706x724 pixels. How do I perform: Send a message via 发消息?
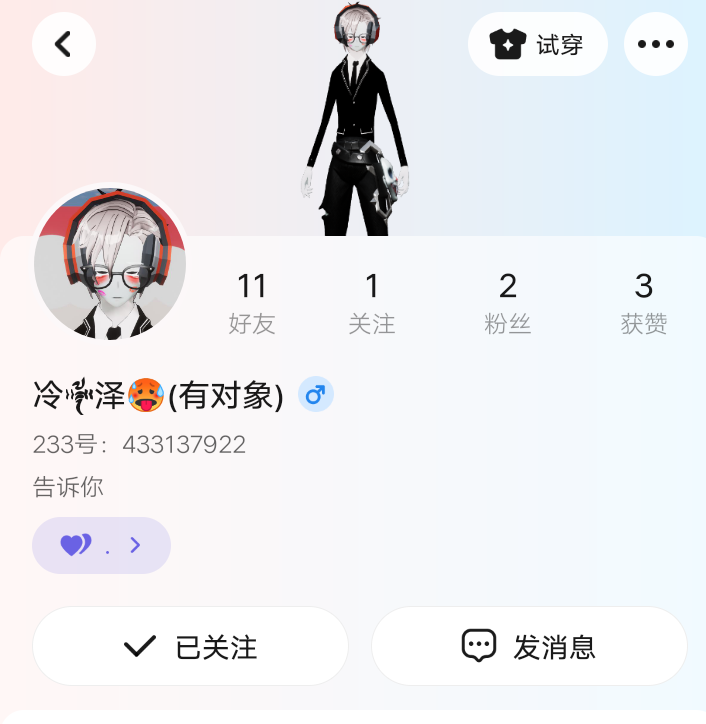[x=529, y=646]
